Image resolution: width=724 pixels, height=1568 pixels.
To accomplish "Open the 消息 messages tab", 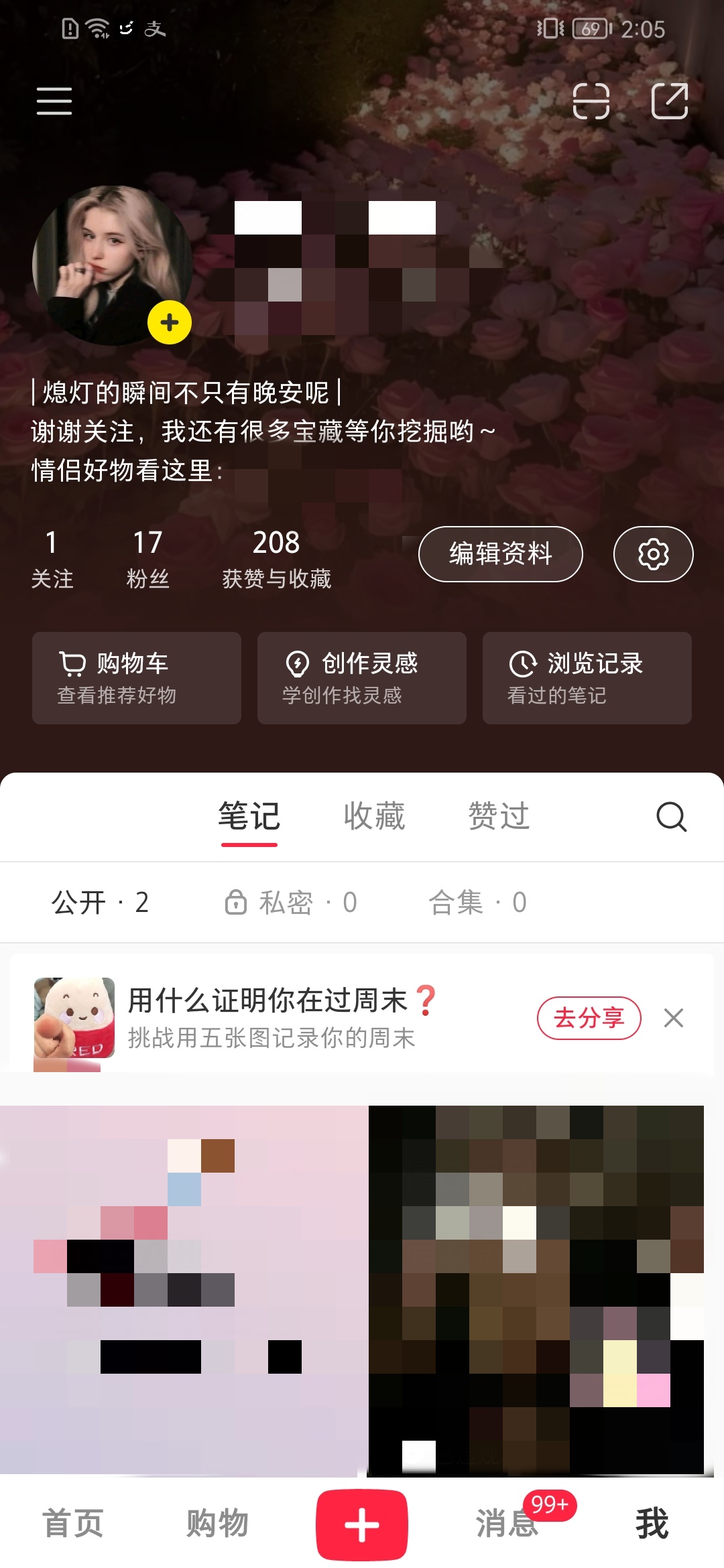I will [x=507, y=1523].
